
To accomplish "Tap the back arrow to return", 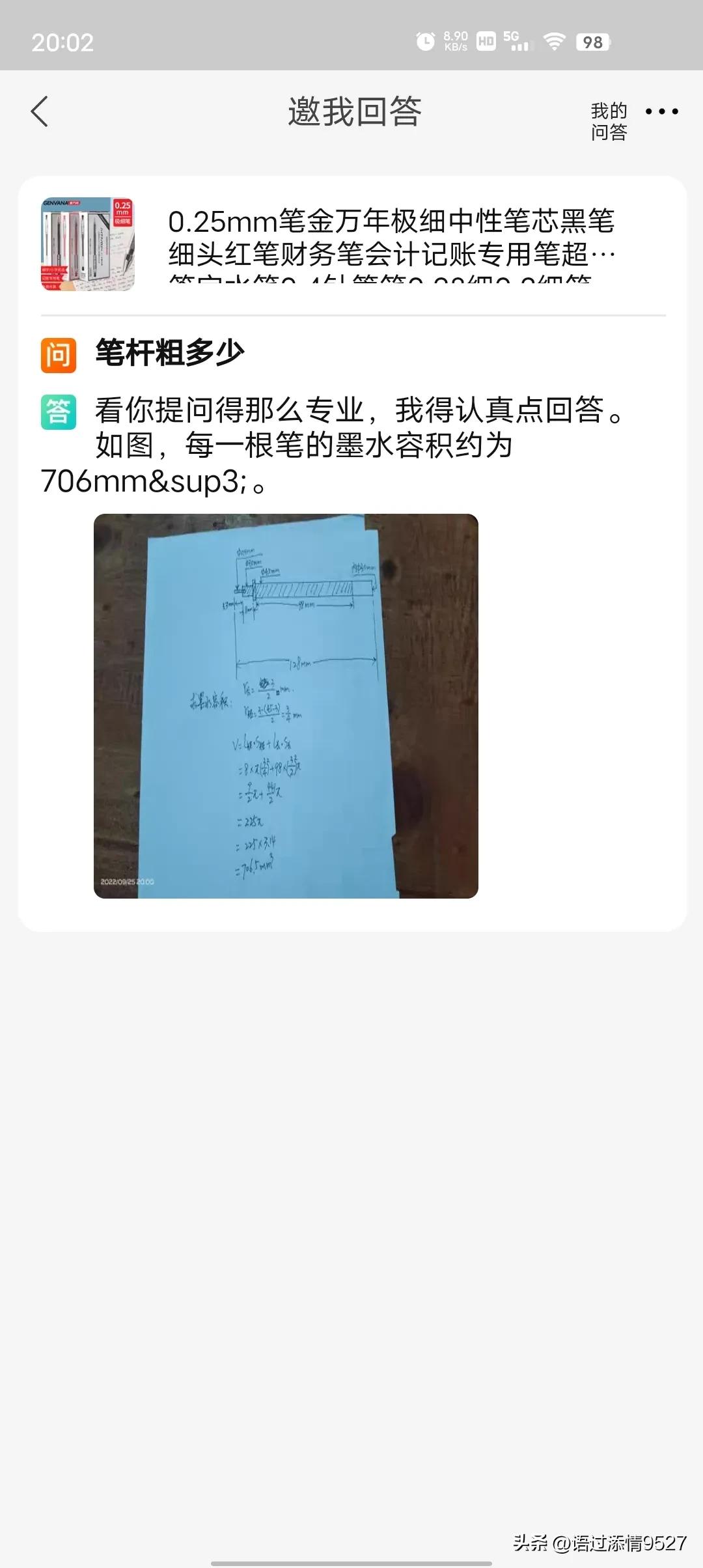I will tap(40, 112).
